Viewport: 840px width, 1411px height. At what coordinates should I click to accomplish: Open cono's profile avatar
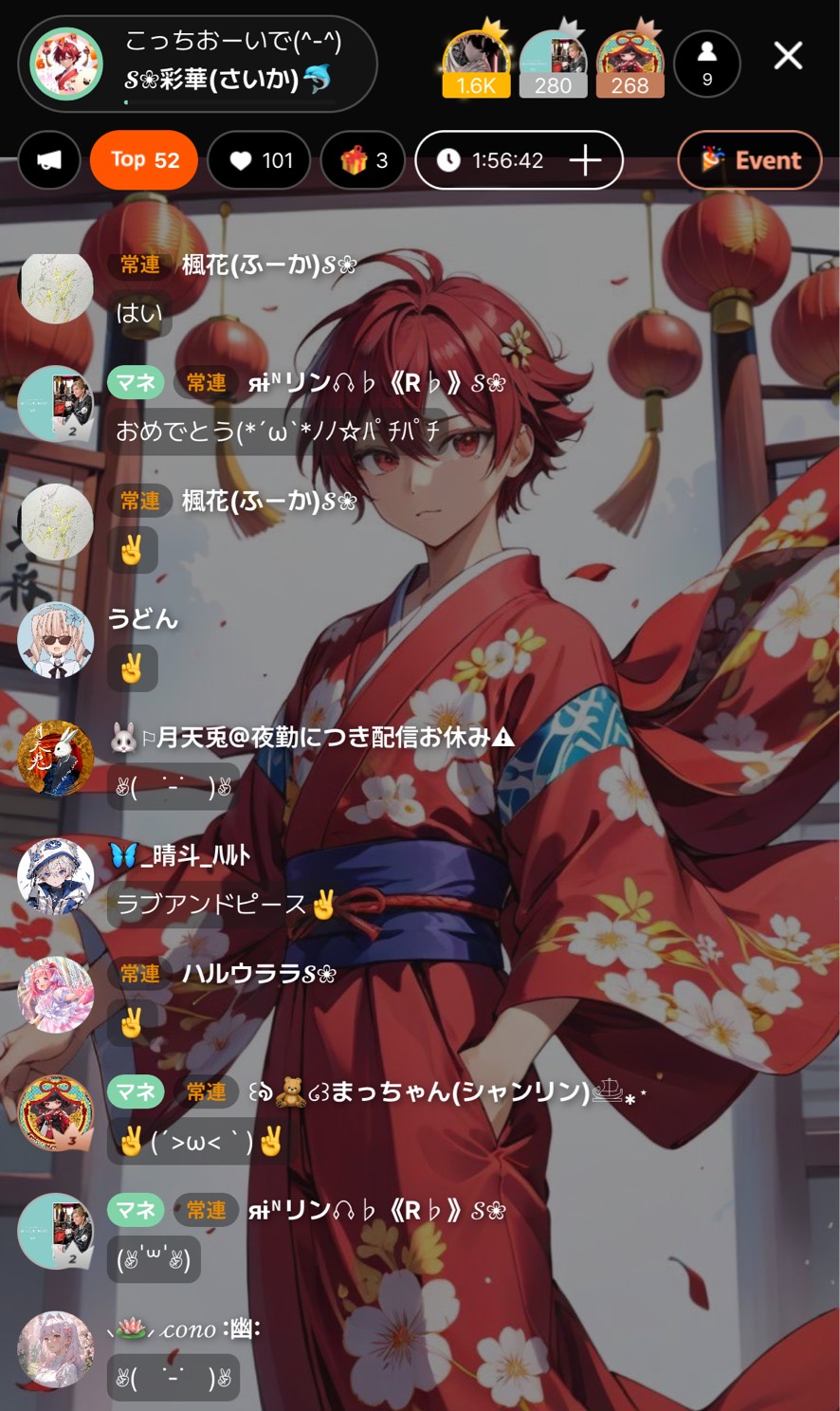coord(56,1349)
